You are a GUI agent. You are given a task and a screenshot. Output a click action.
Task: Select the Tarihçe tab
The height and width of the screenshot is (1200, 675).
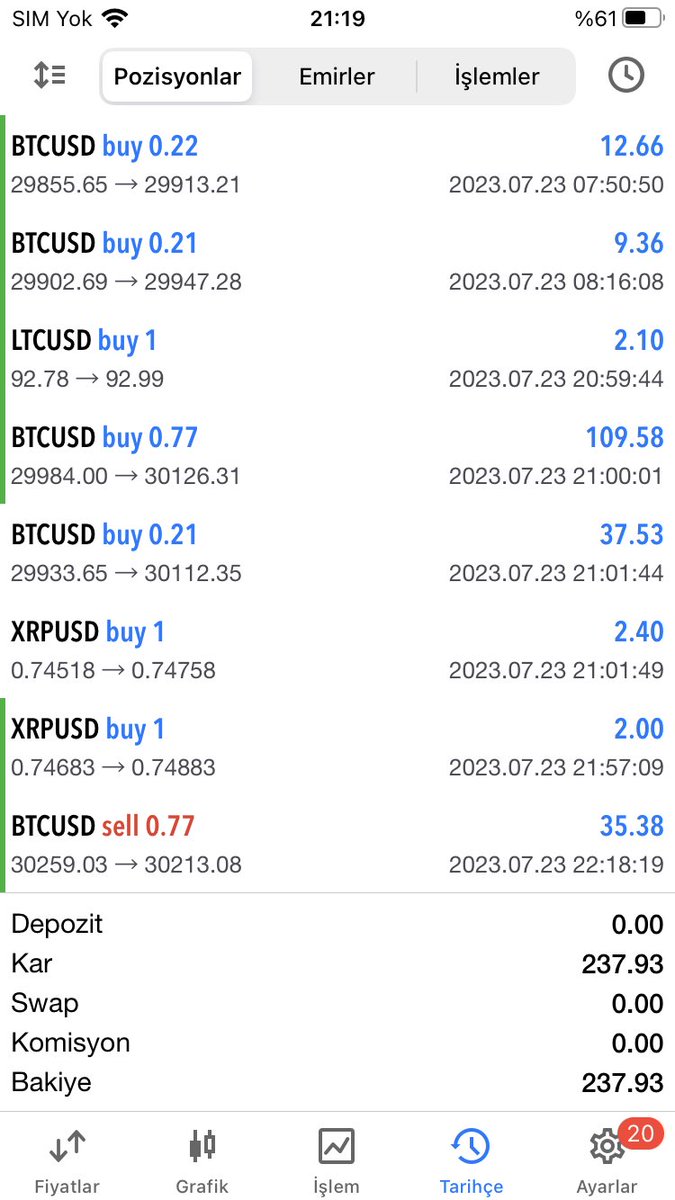click(471, 1160)
